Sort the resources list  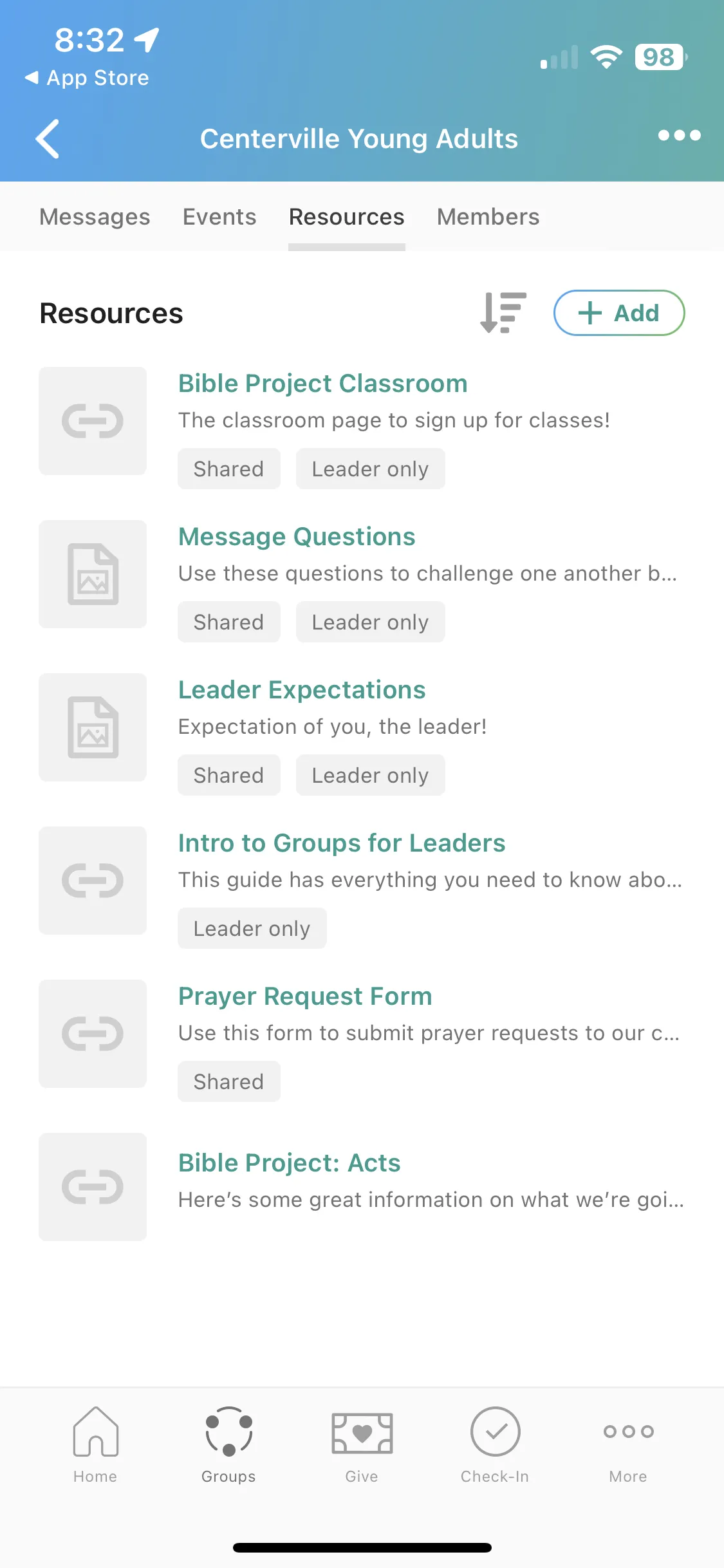pos(503,313)
